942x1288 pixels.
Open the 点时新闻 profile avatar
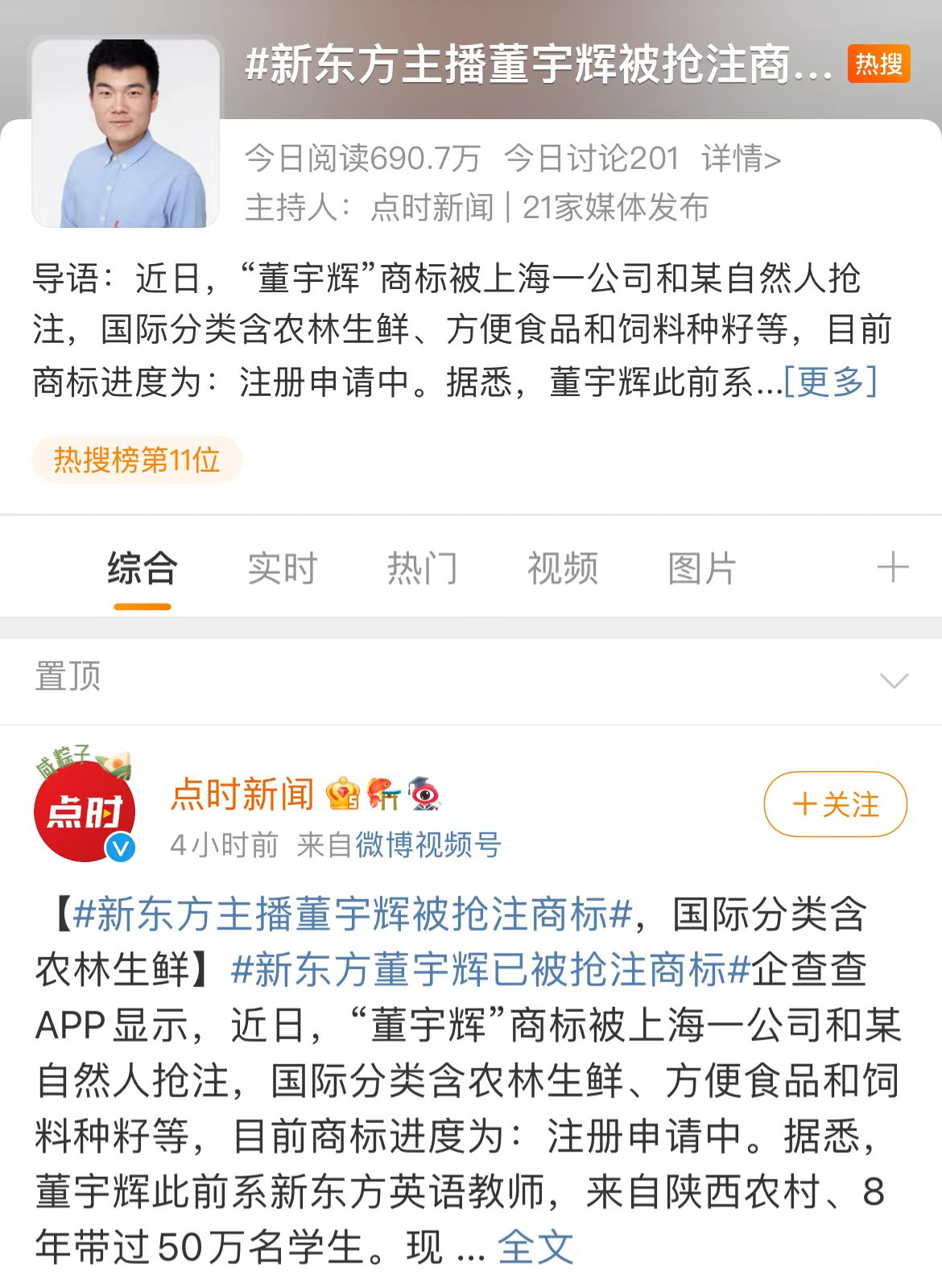click(x=85, y=807)
